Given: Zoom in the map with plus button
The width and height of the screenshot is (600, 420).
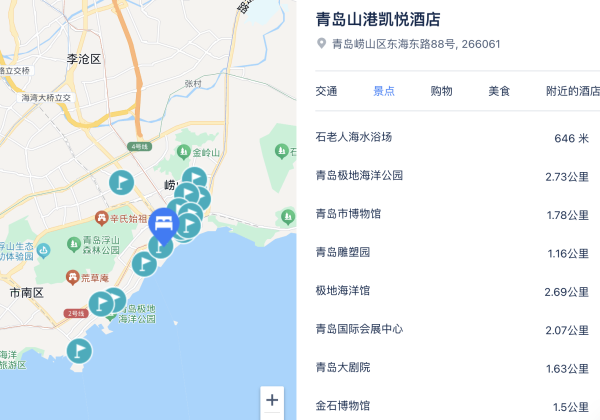Looking at the screenshot, I should point(272,400).
